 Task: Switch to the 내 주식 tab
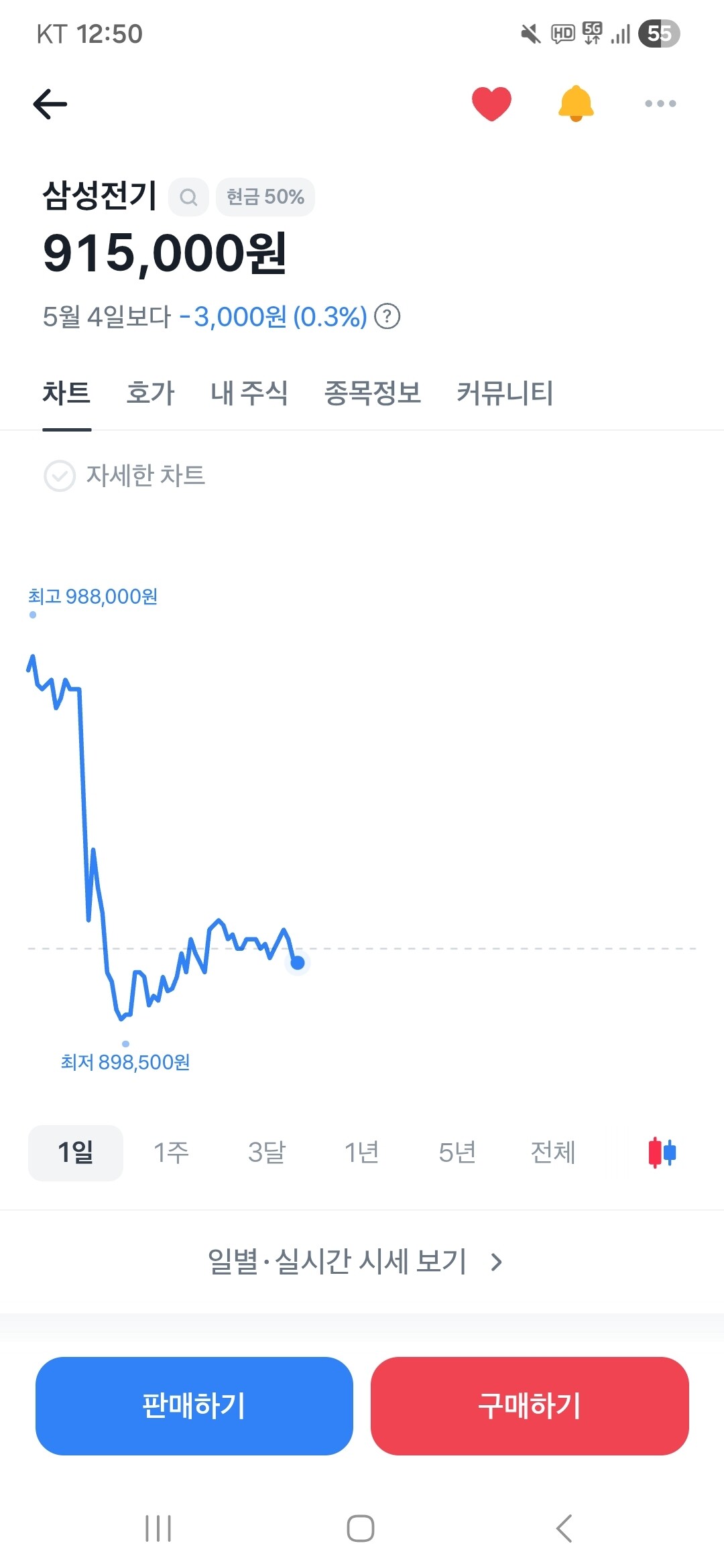pos(249,393)
